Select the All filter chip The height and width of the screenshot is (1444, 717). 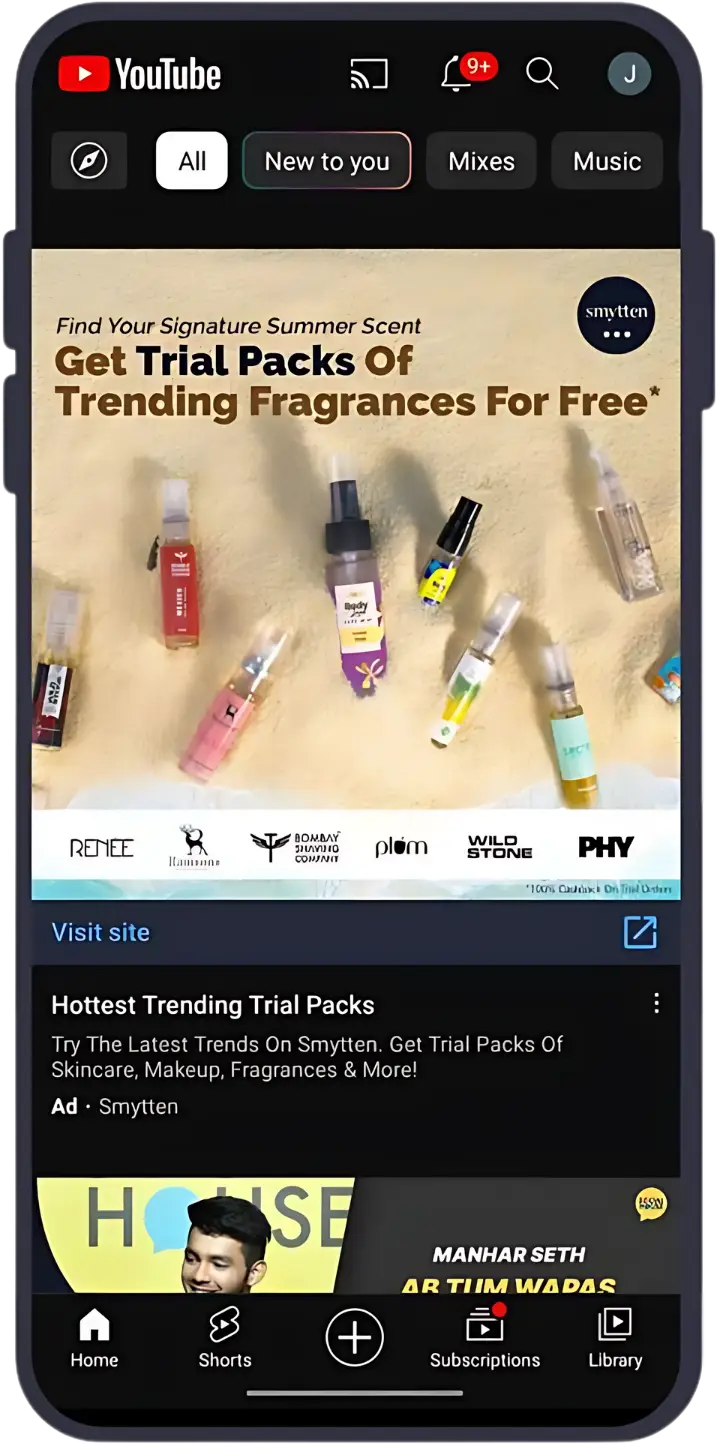192,161
